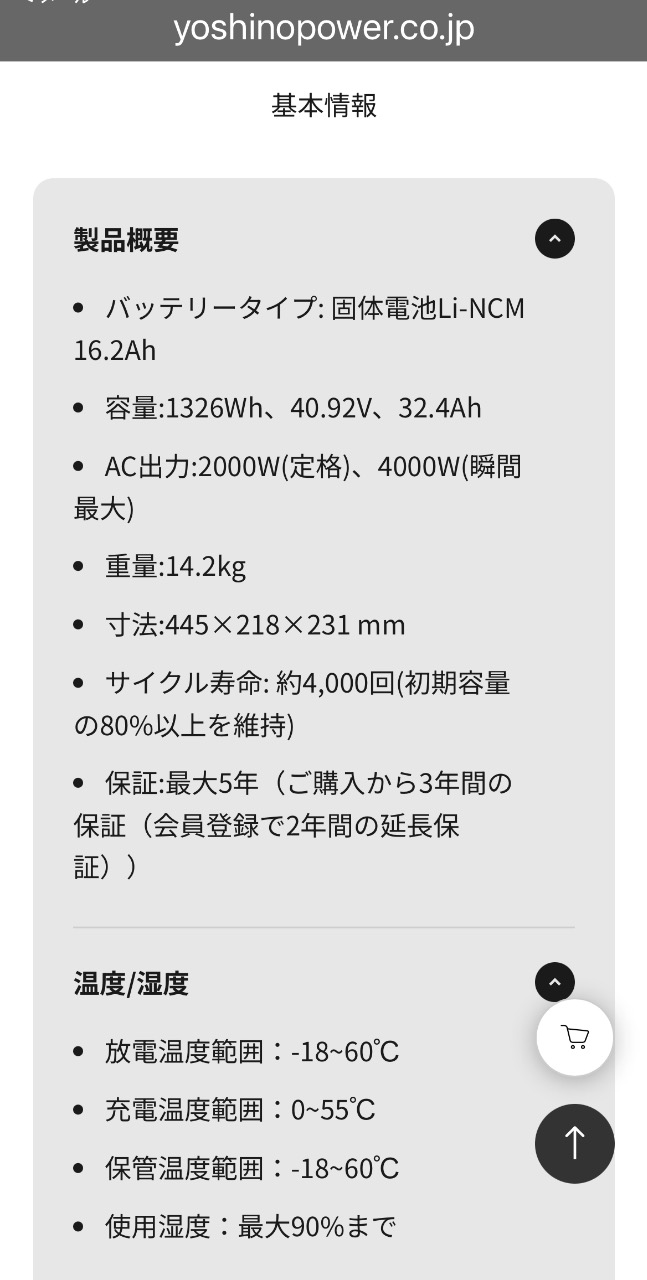Collapse the 製品概要 section
This screenshot has width=647, height=1280.
(555, 239)
